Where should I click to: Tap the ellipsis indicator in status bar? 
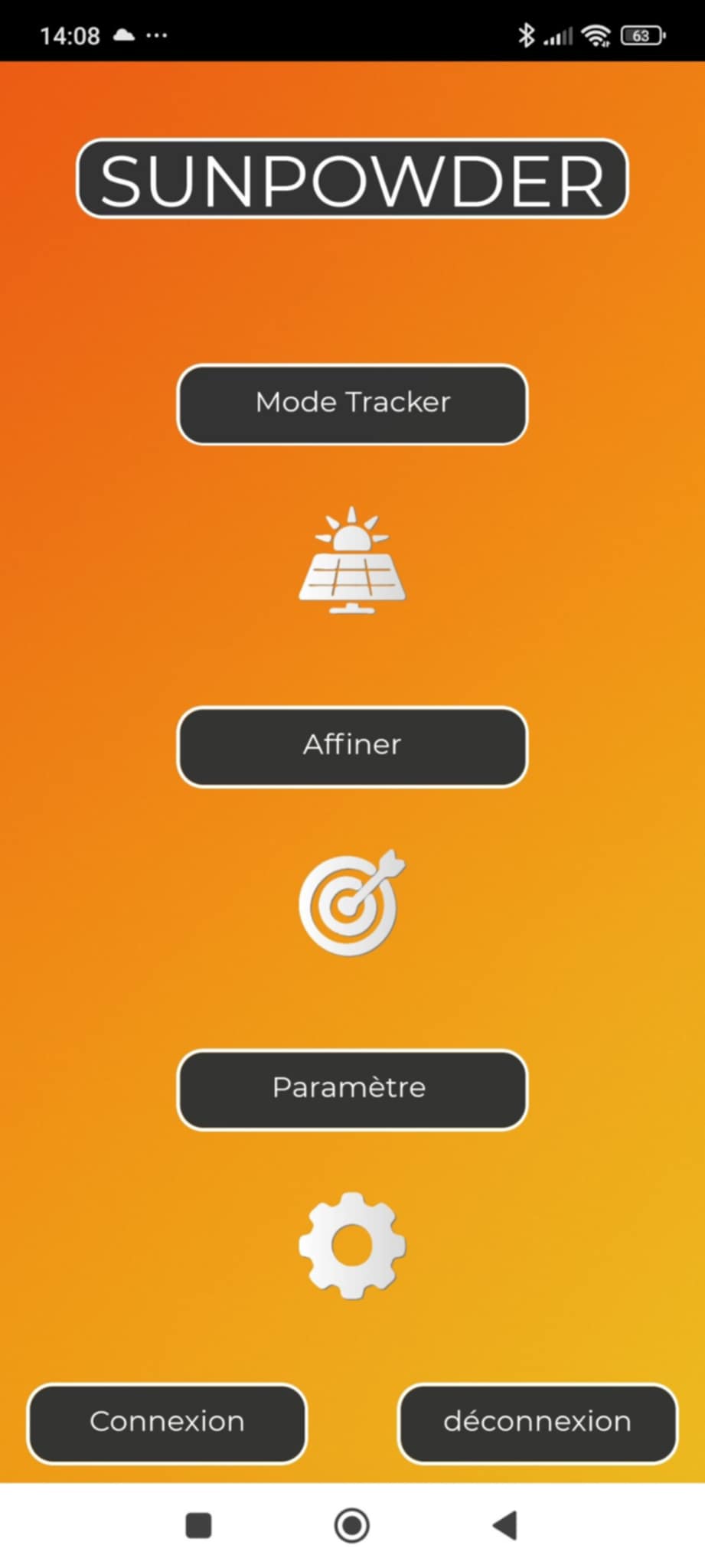157,36
